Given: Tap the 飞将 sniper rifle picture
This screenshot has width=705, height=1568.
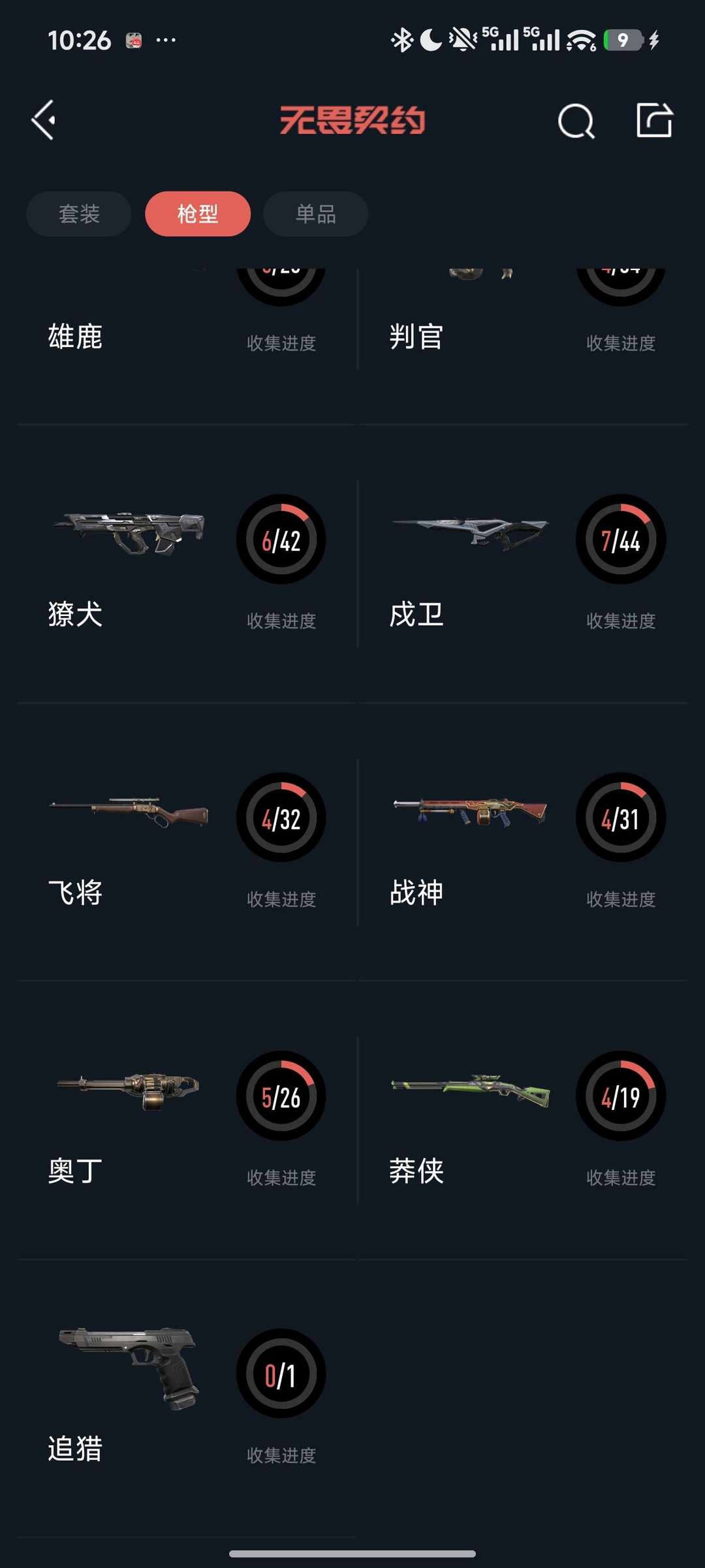Looking at the screenshot, I should coord(129,812).
